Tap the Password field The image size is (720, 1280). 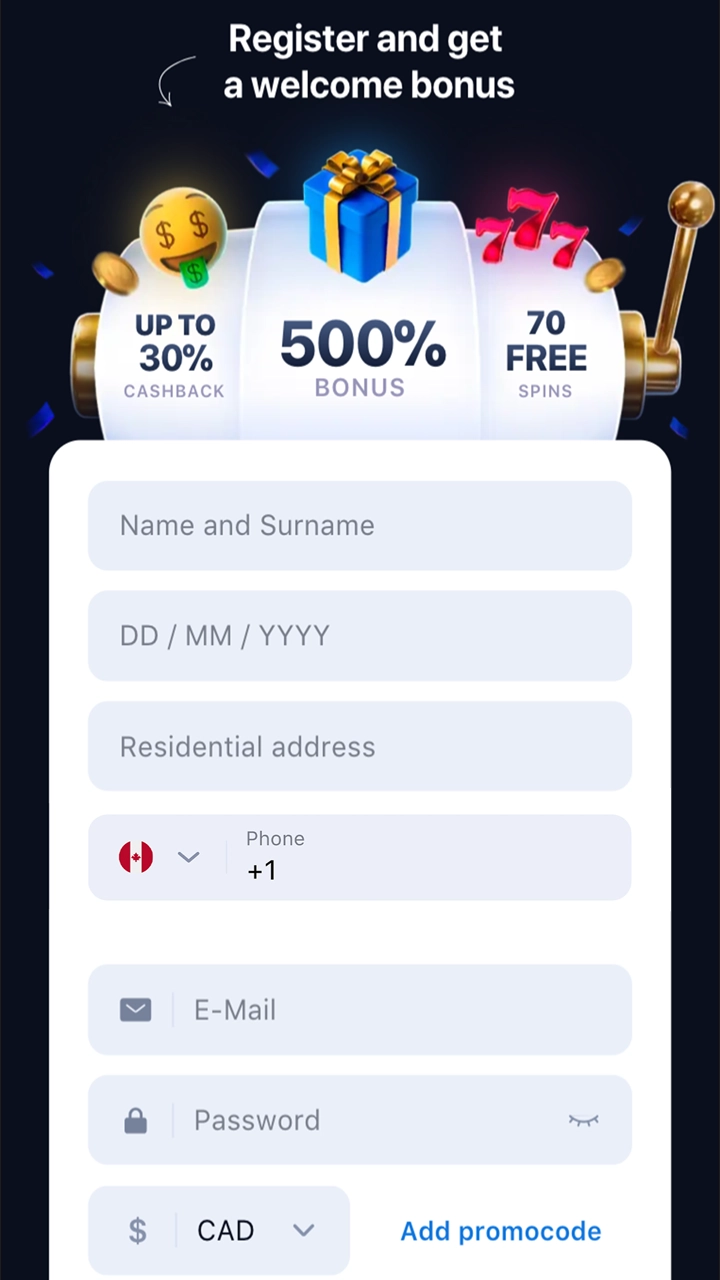click(370, 1120)
